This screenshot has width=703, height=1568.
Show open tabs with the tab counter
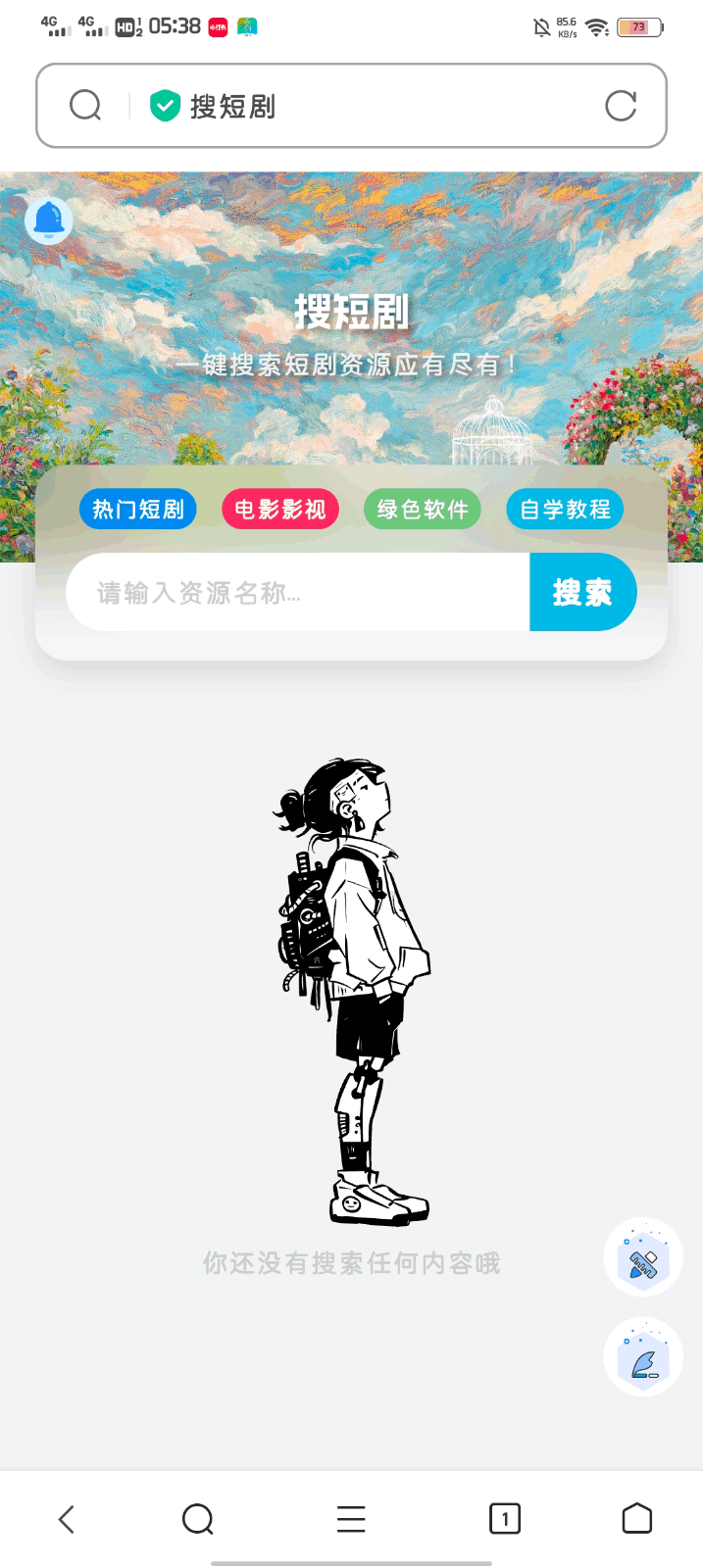coord(504,1519)
